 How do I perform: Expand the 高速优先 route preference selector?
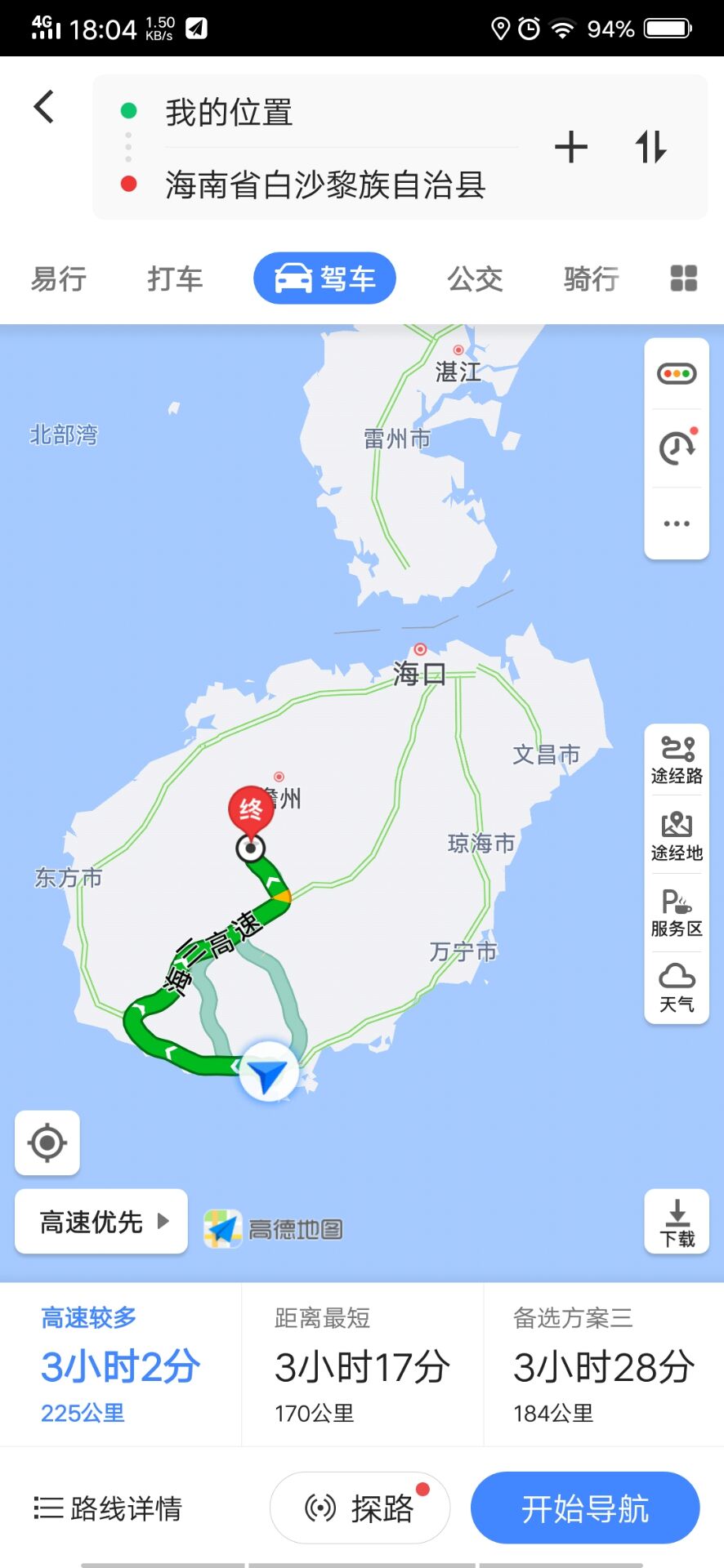click(x=101, y=1221)
